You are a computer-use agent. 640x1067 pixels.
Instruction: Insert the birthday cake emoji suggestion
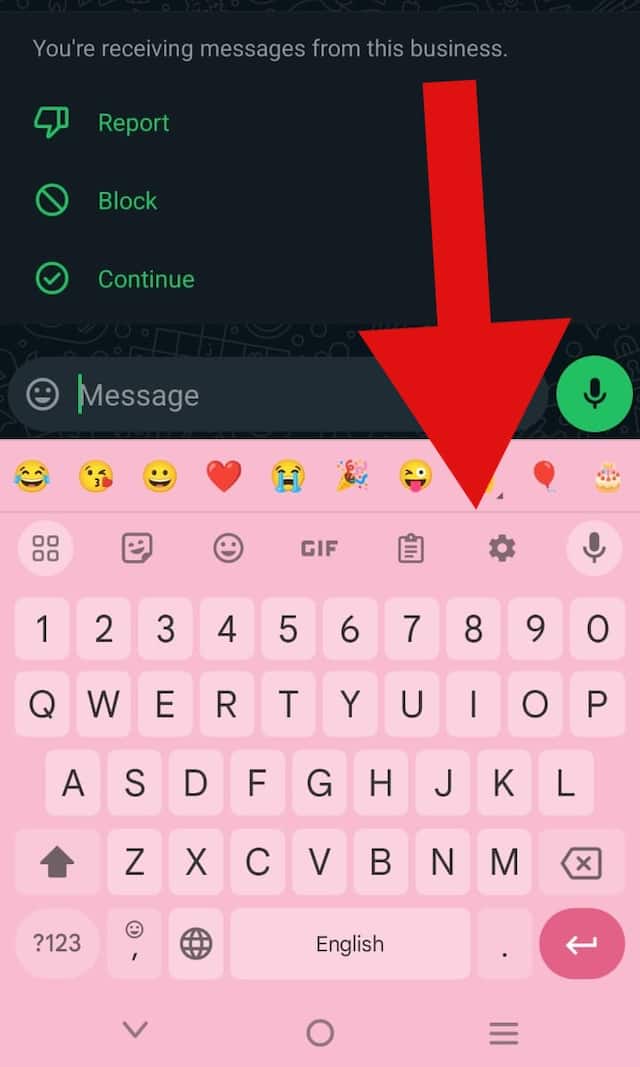tap(607, 476)
